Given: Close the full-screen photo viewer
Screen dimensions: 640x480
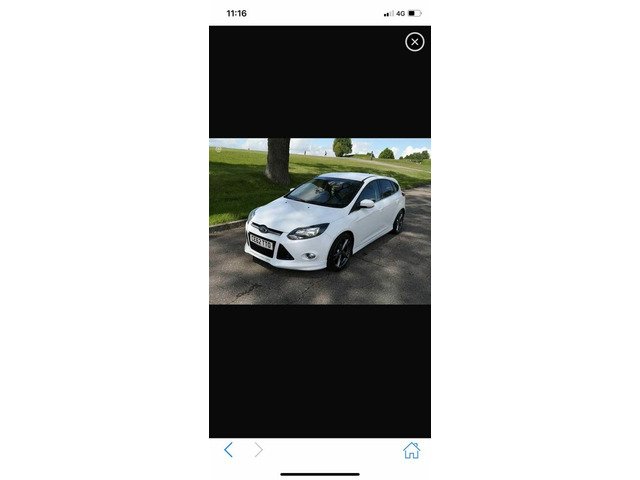Looking at the screenshot, I should 414,42.
